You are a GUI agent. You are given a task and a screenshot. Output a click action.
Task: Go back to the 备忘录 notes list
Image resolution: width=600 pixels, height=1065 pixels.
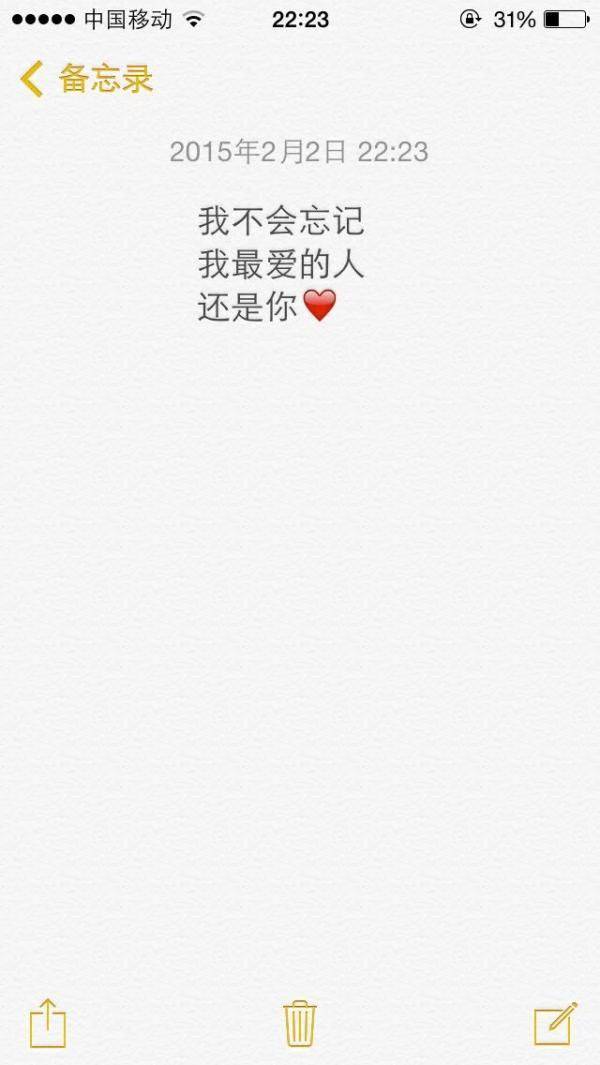[x=87, y=80]
